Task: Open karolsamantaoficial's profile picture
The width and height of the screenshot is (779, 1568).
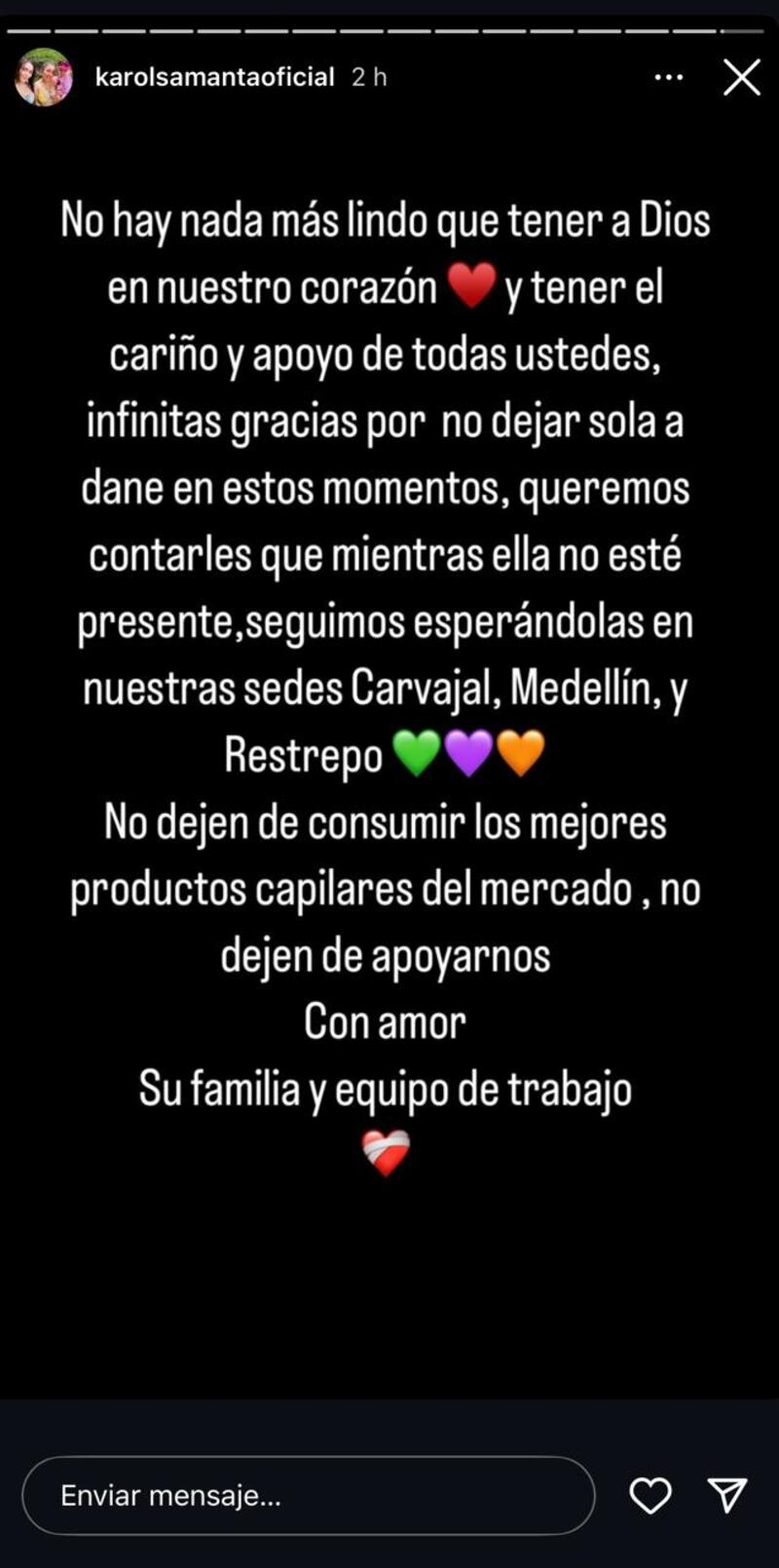Action: tap(44, 78)
